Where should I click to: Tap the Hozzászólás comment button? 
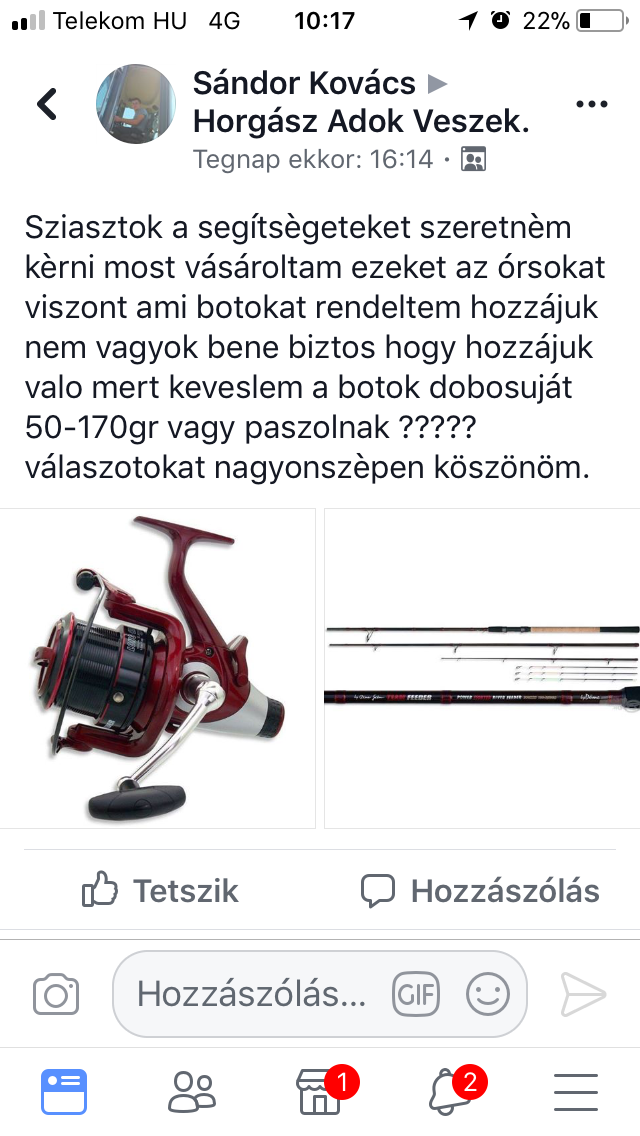pyautogui.click(x=480, y=890)
